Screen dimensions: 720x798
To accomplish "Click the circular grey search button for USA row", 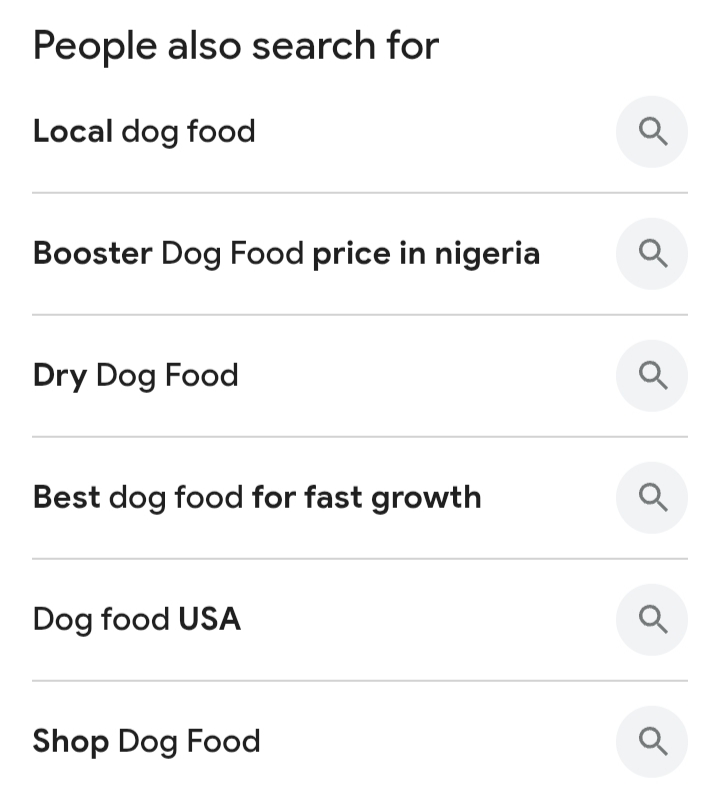I will (x=652, y=619).
